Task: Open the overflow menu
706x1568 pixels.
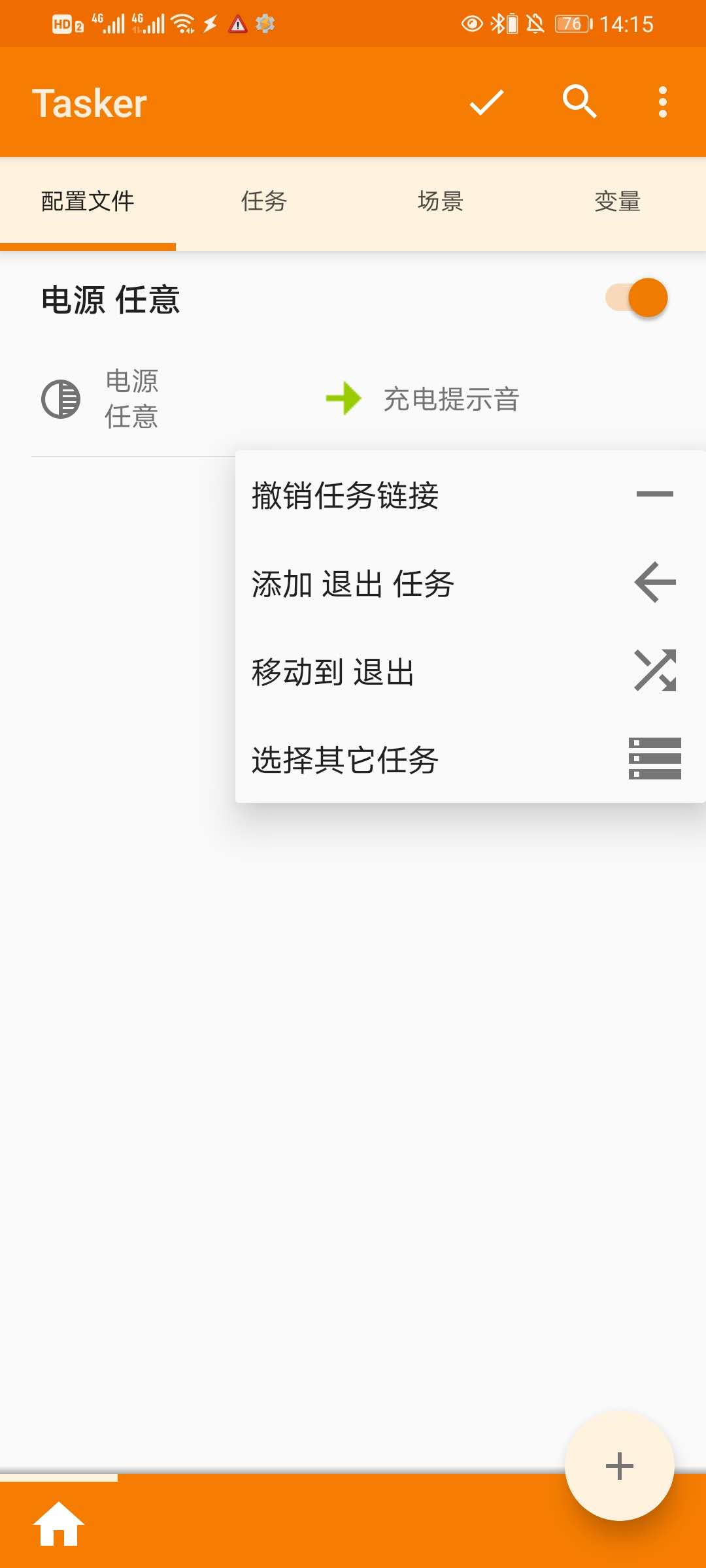Action: click(x=663, y=103)
